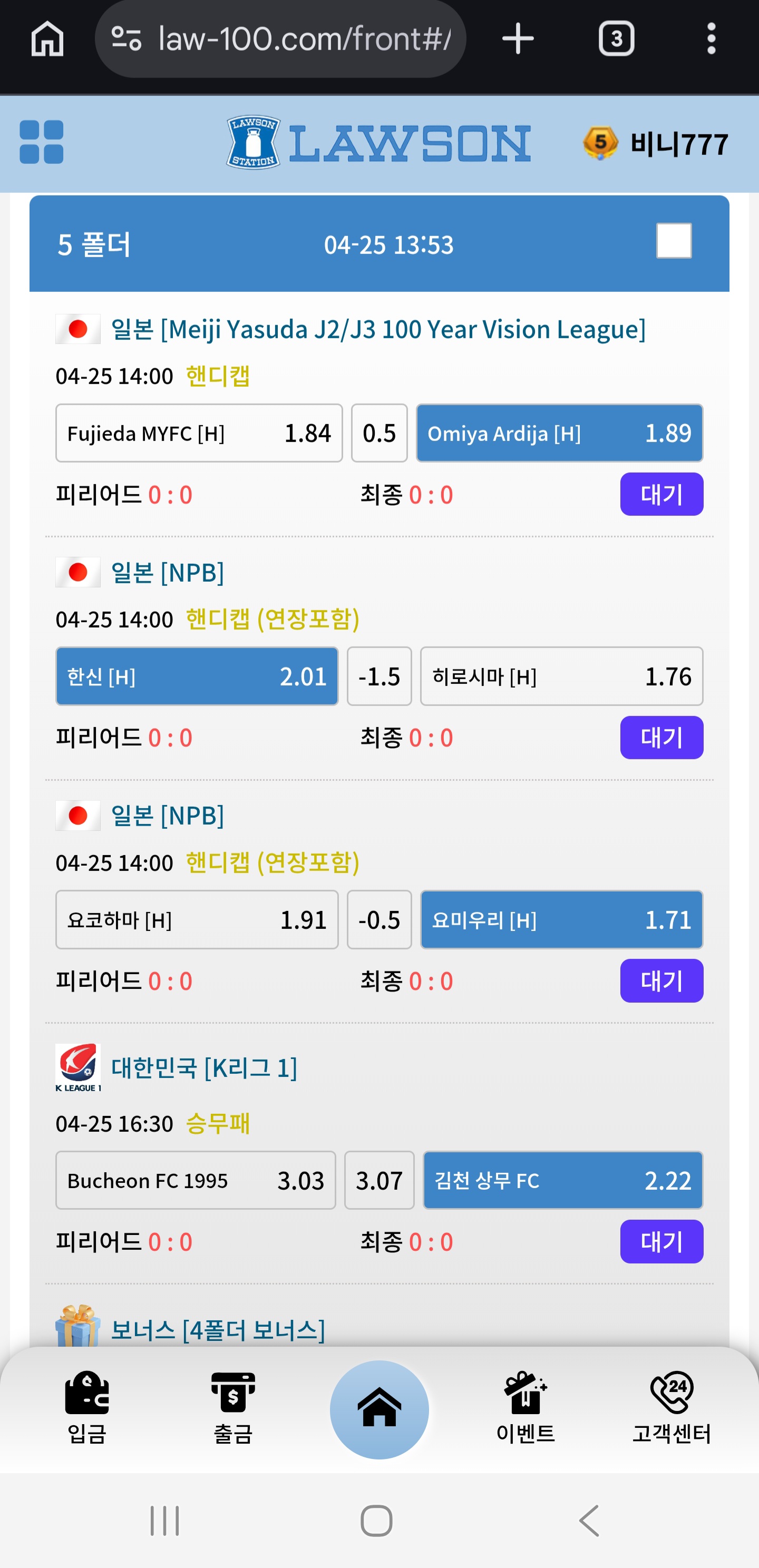The image size is (759, 1568).
Task: Open the 이벤트 events tab
Action: [525, 1408]
